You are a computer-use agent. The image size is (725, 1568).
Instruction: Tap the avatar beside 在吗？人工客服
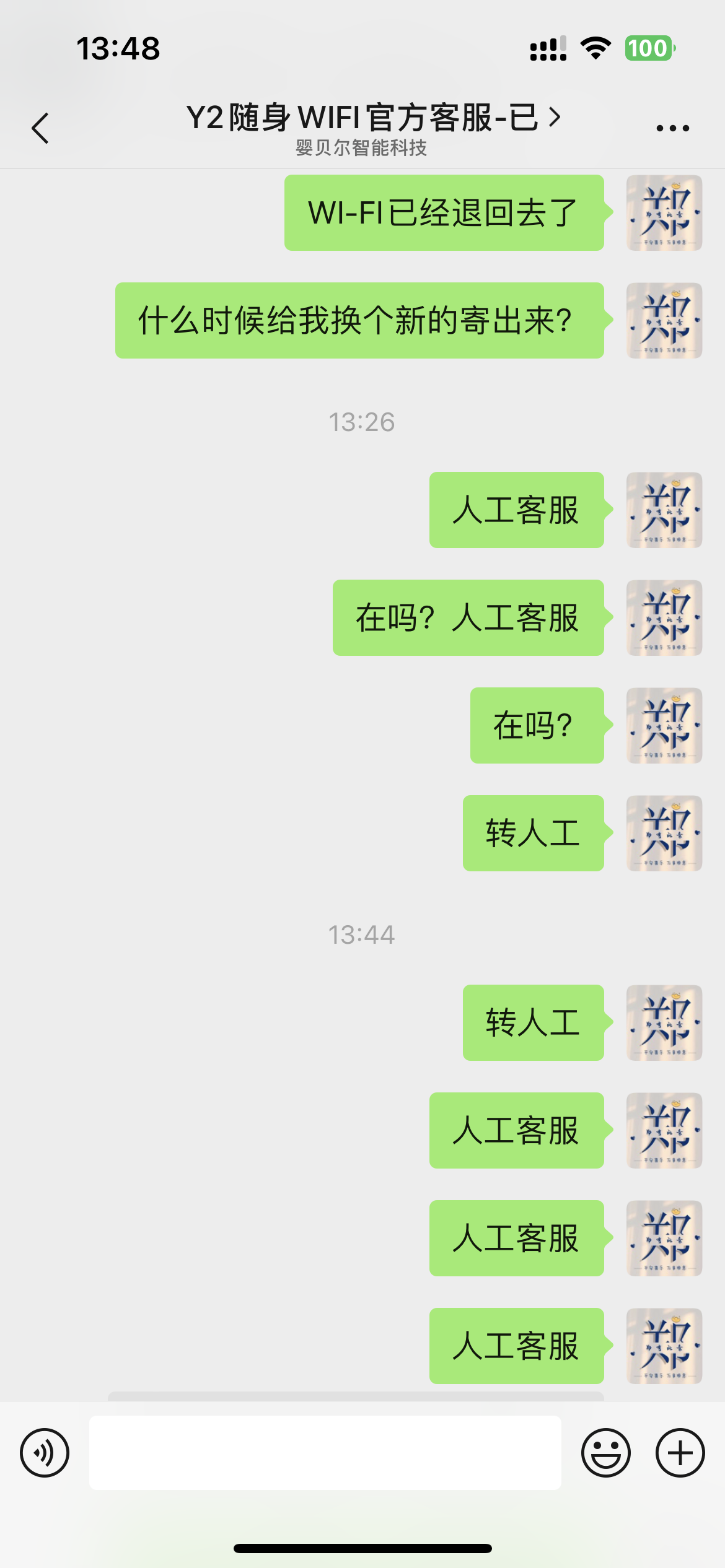pyautogui.click(x=664, y=617)
